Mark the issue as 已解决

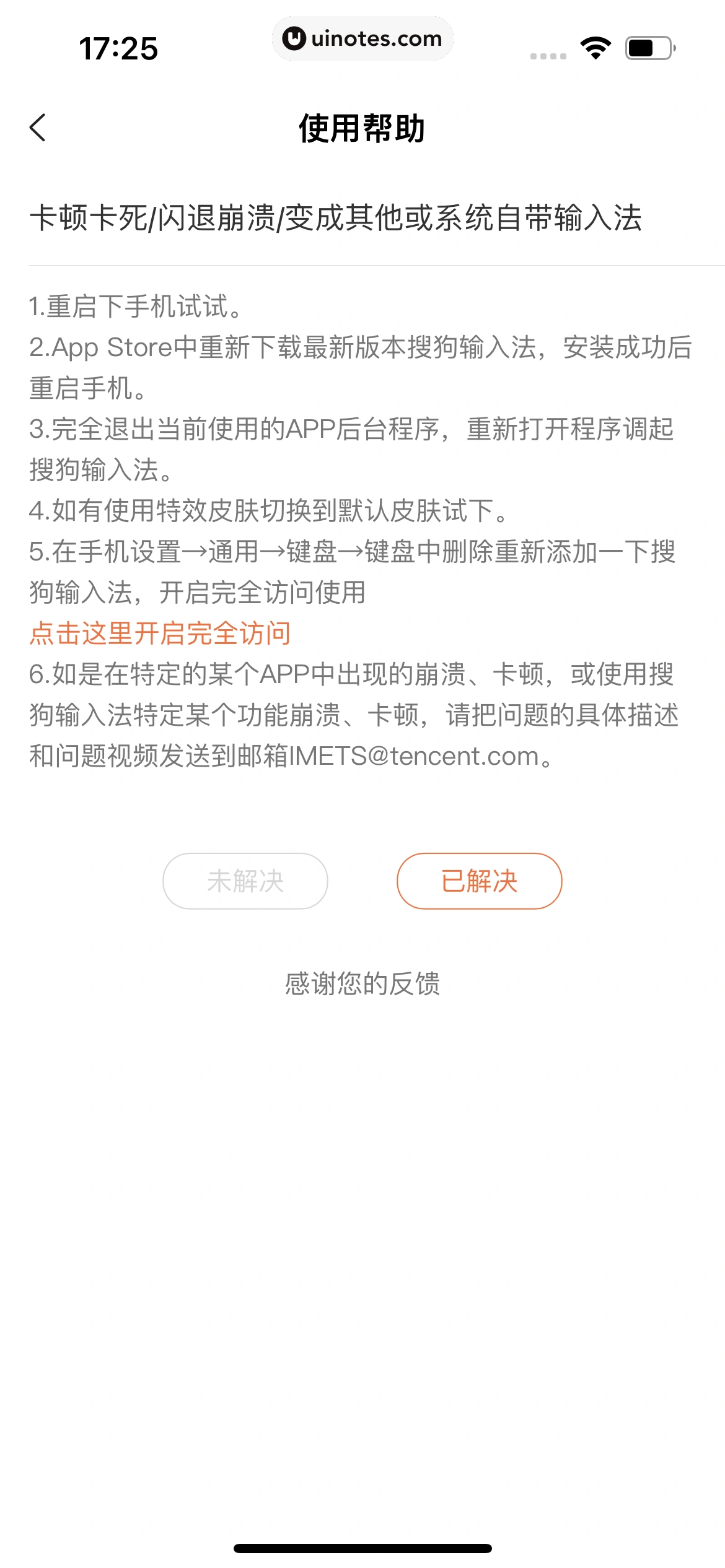(x=479, y=881)
